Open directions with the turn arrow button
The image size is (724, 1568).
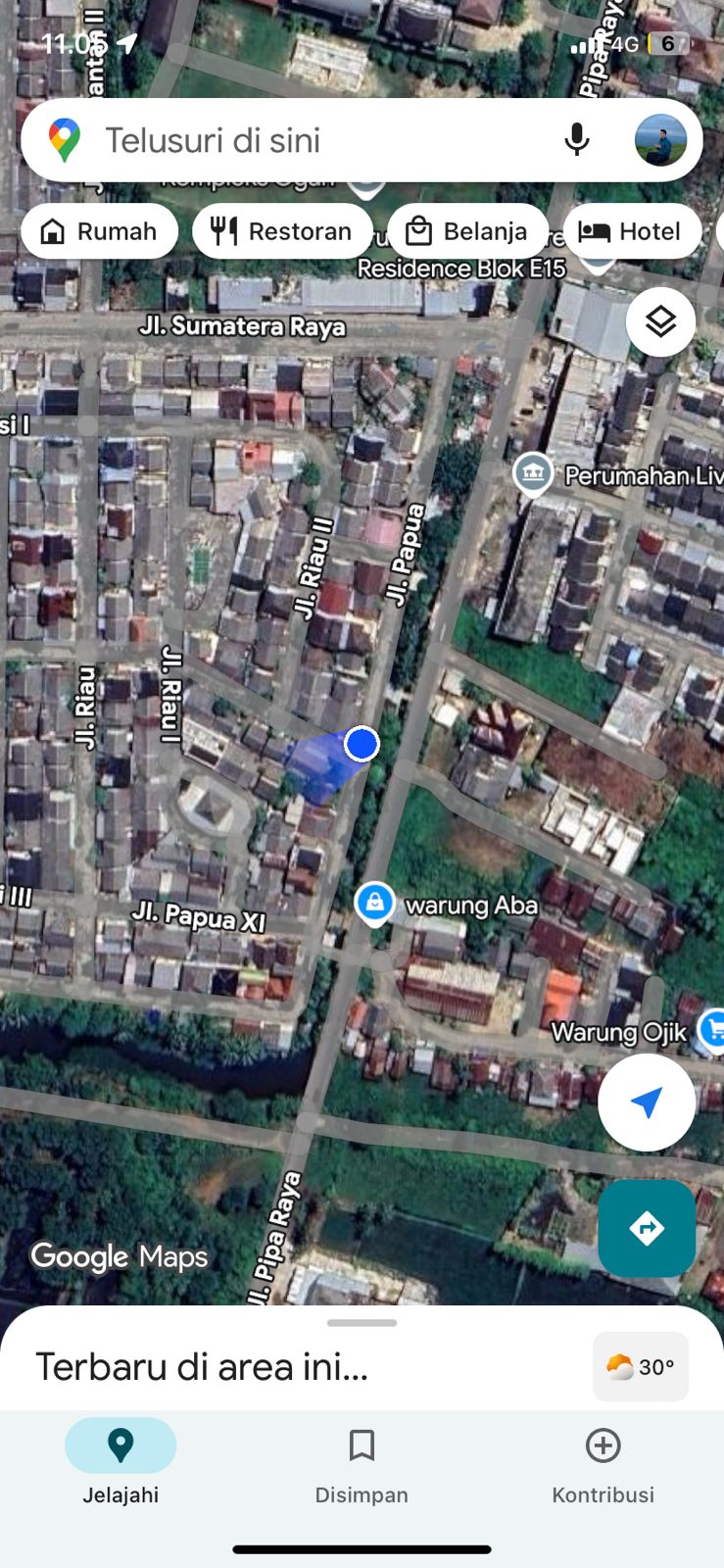click(647, 1228)
